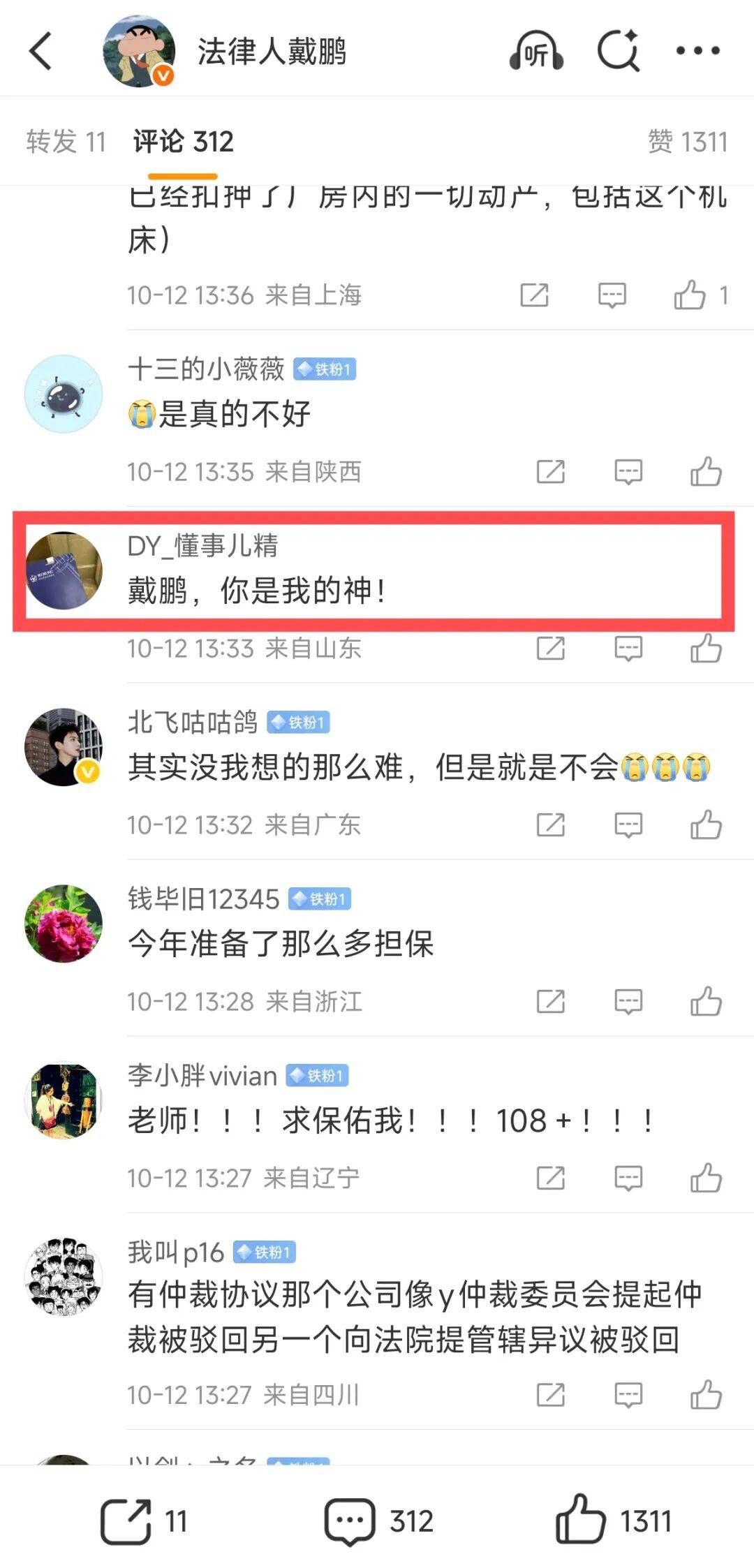Reply to DY_懂事儿精's comment
The width and height of the screenshot is (754, 1568).
[628, 649]
